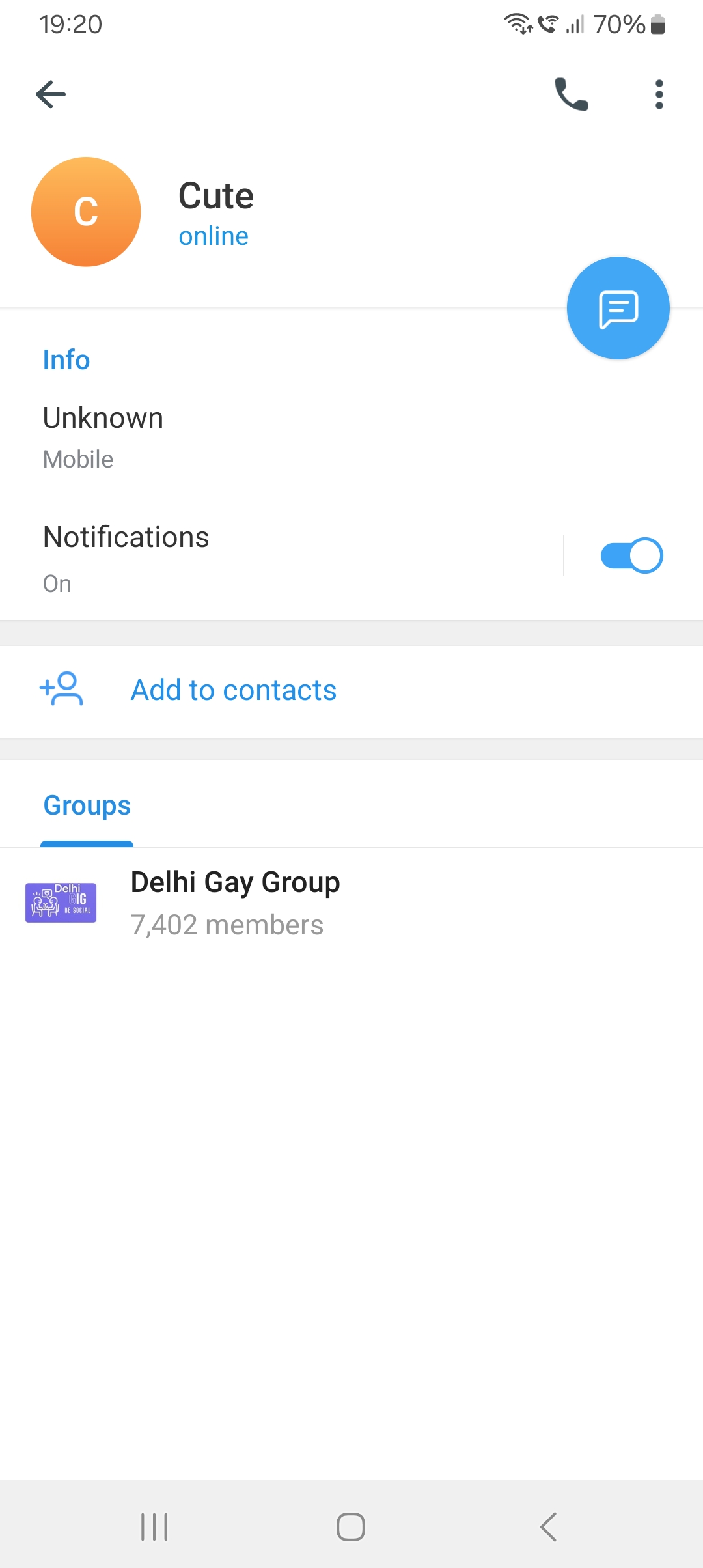703x1568 pixels.
Task: Start a voice call with Cute
Action: click(571, 94)
